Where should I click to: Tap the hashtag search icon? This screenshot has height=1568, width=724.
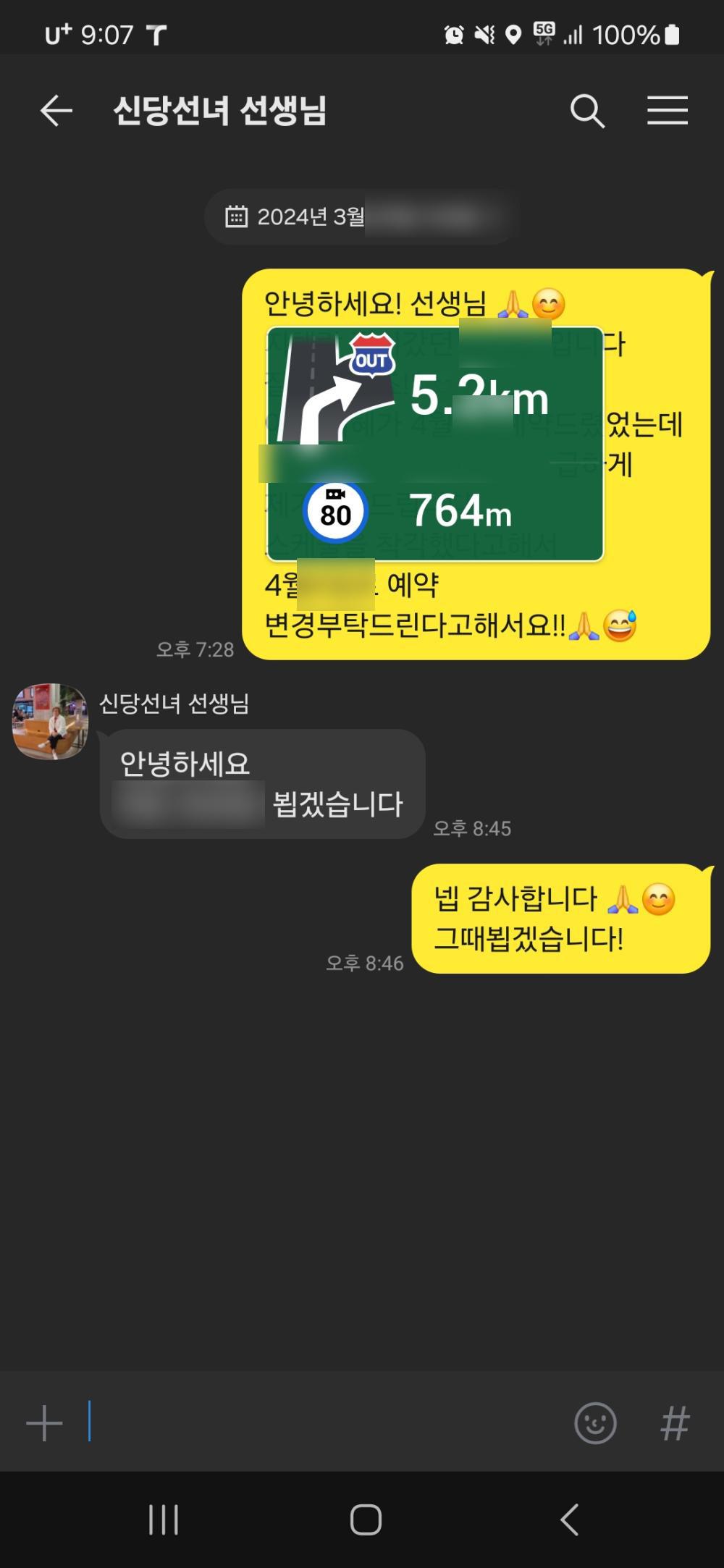674,1422
